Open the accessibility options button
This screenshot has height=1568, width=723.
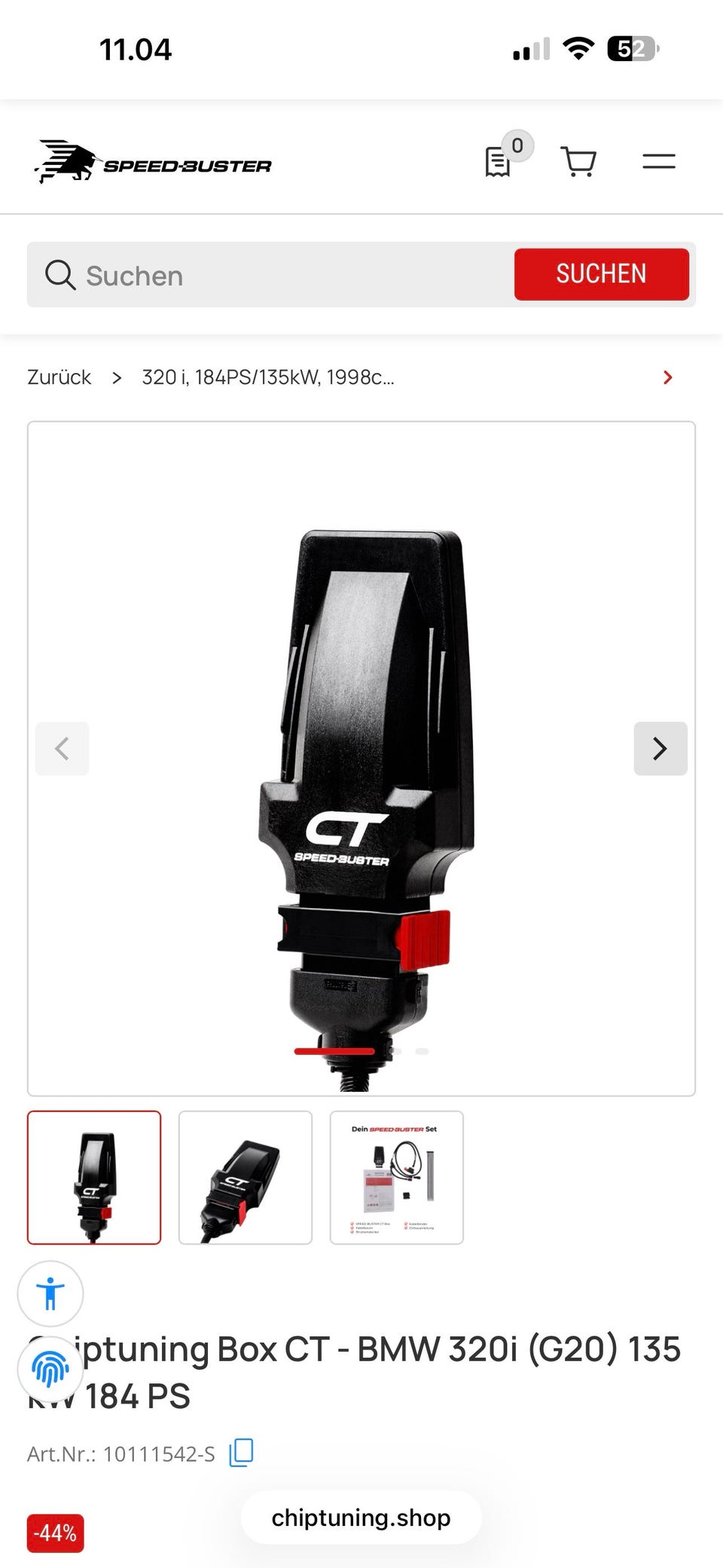pyautogui.click(x=50, y=1294)
